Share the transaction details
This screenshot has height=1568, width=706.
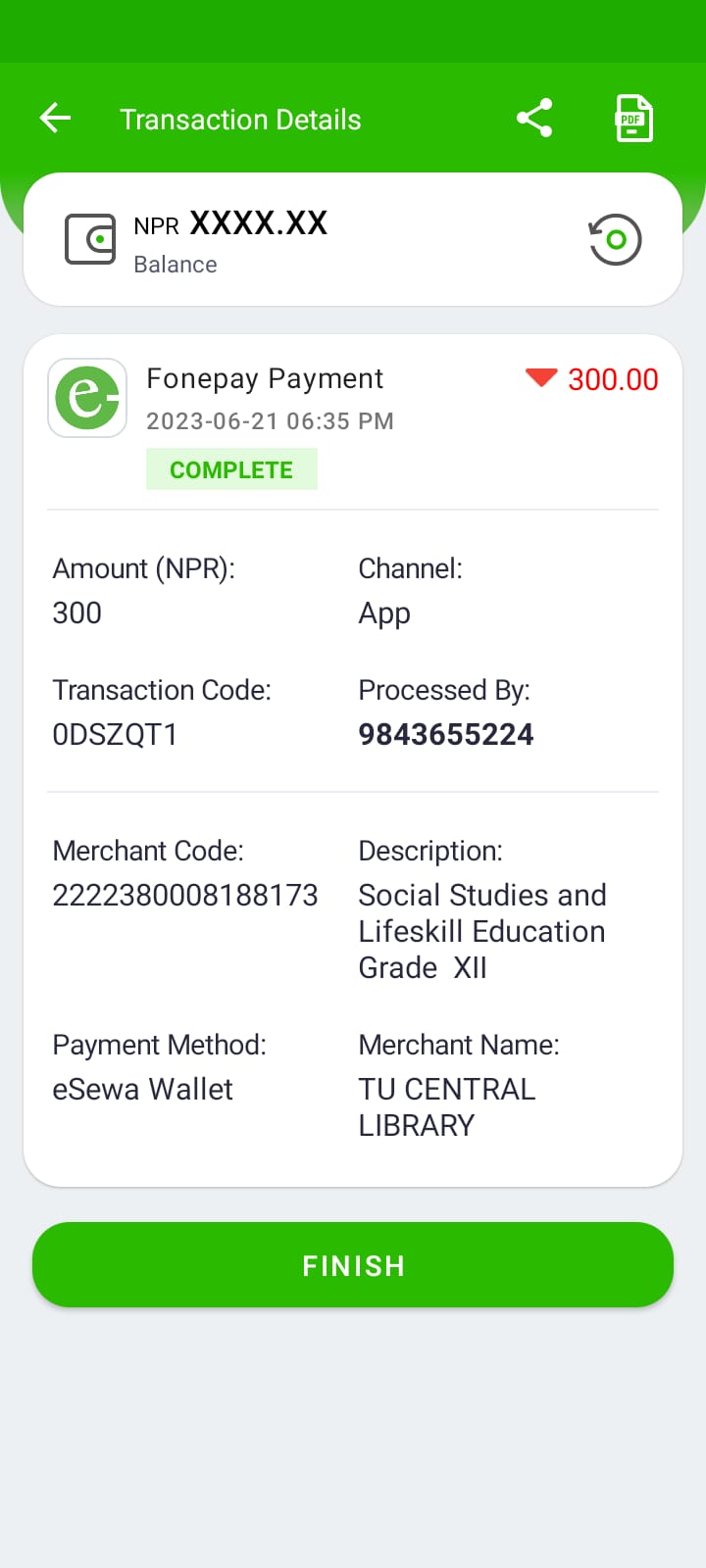click(534, 119)
